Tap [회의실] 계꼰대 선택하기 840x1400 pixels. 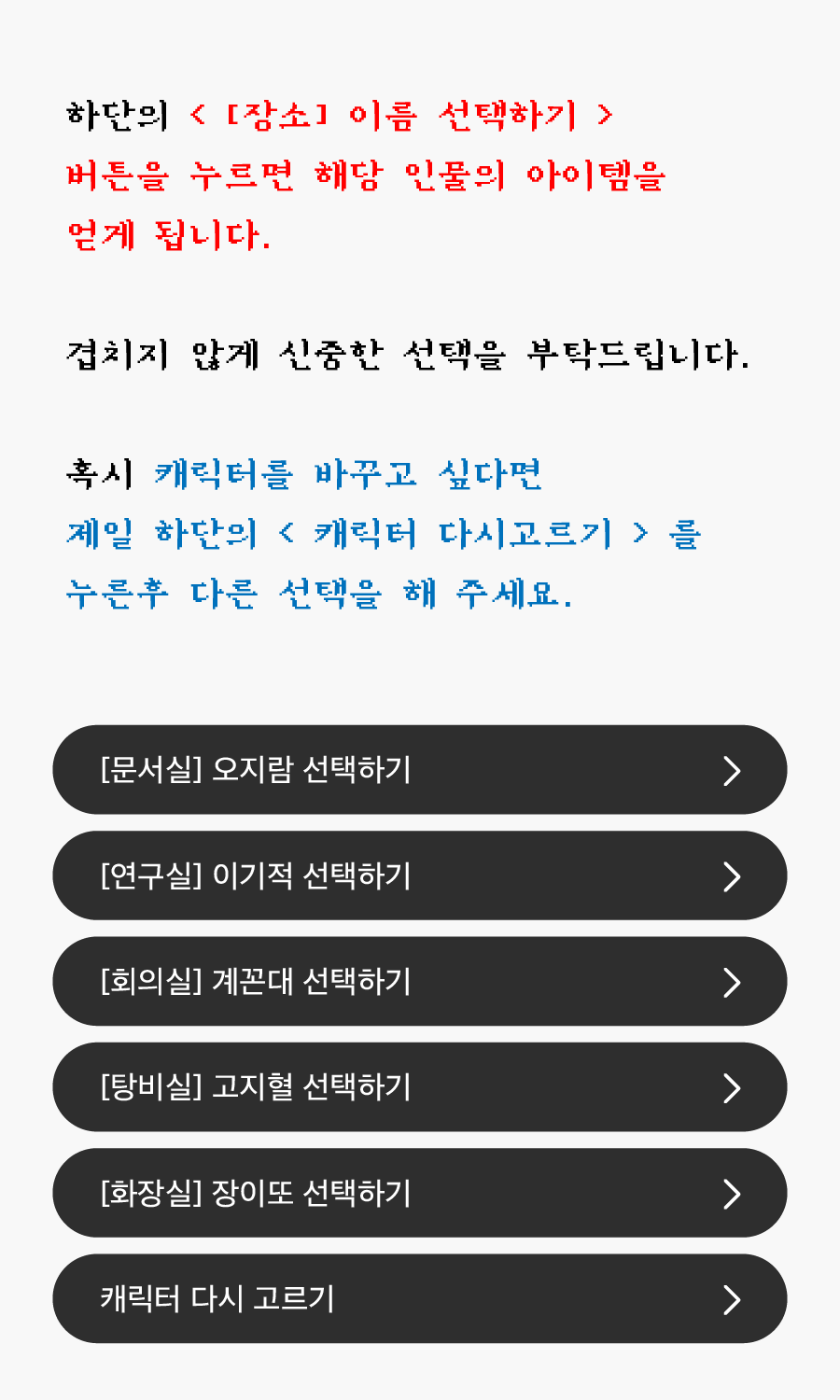[420, 982]
